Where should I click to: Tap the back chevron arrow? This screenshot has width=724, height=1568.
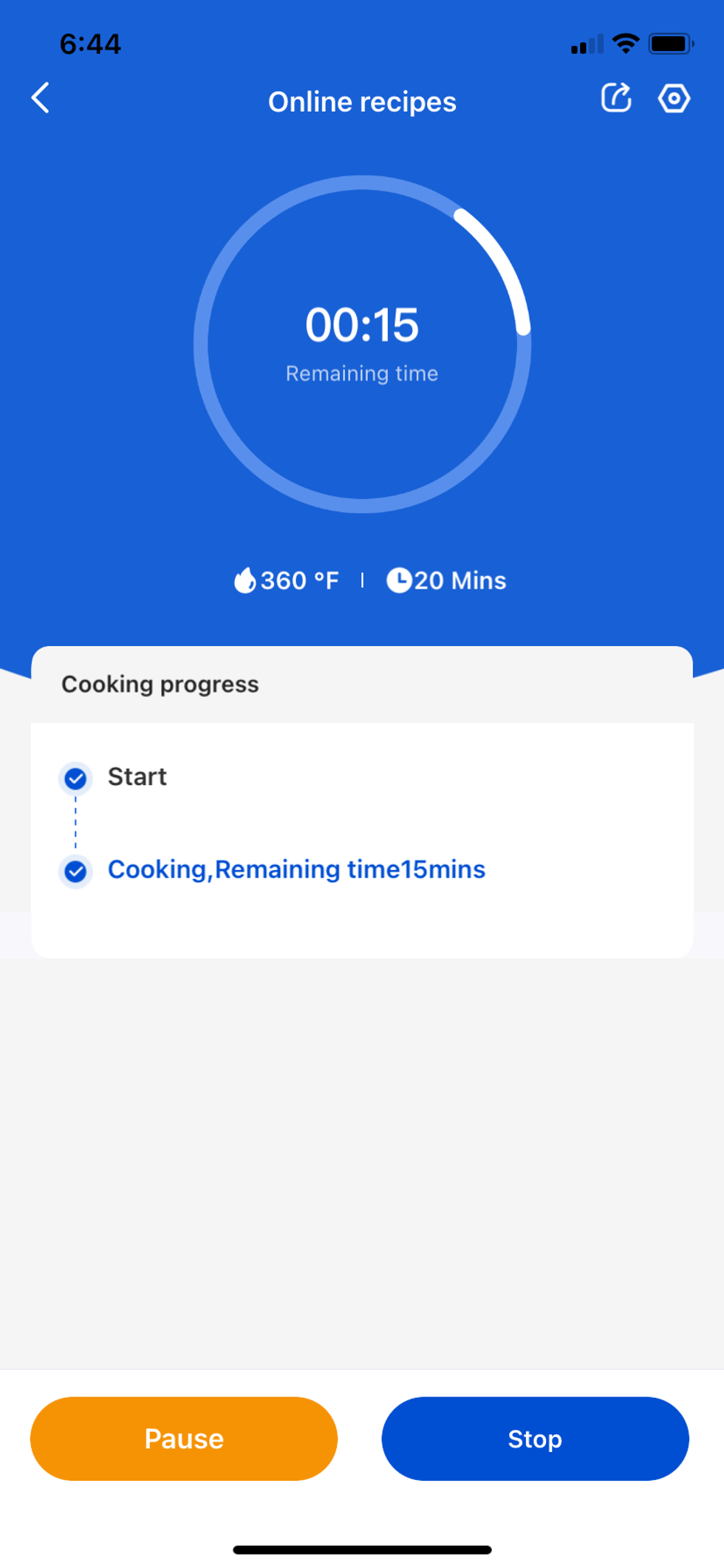[41, 98]
